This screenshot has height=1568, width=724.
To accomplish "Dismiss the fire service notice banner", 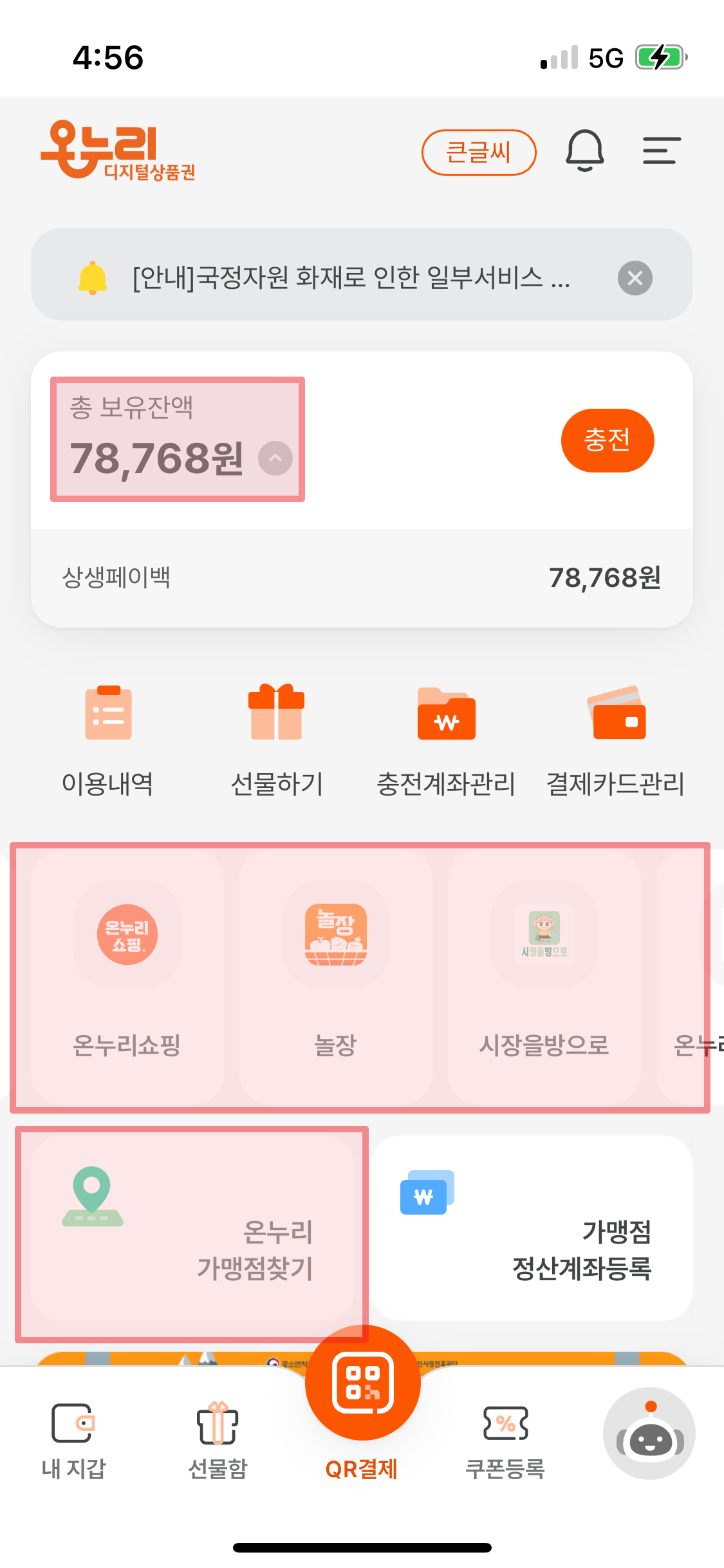I will coord(636,277).
